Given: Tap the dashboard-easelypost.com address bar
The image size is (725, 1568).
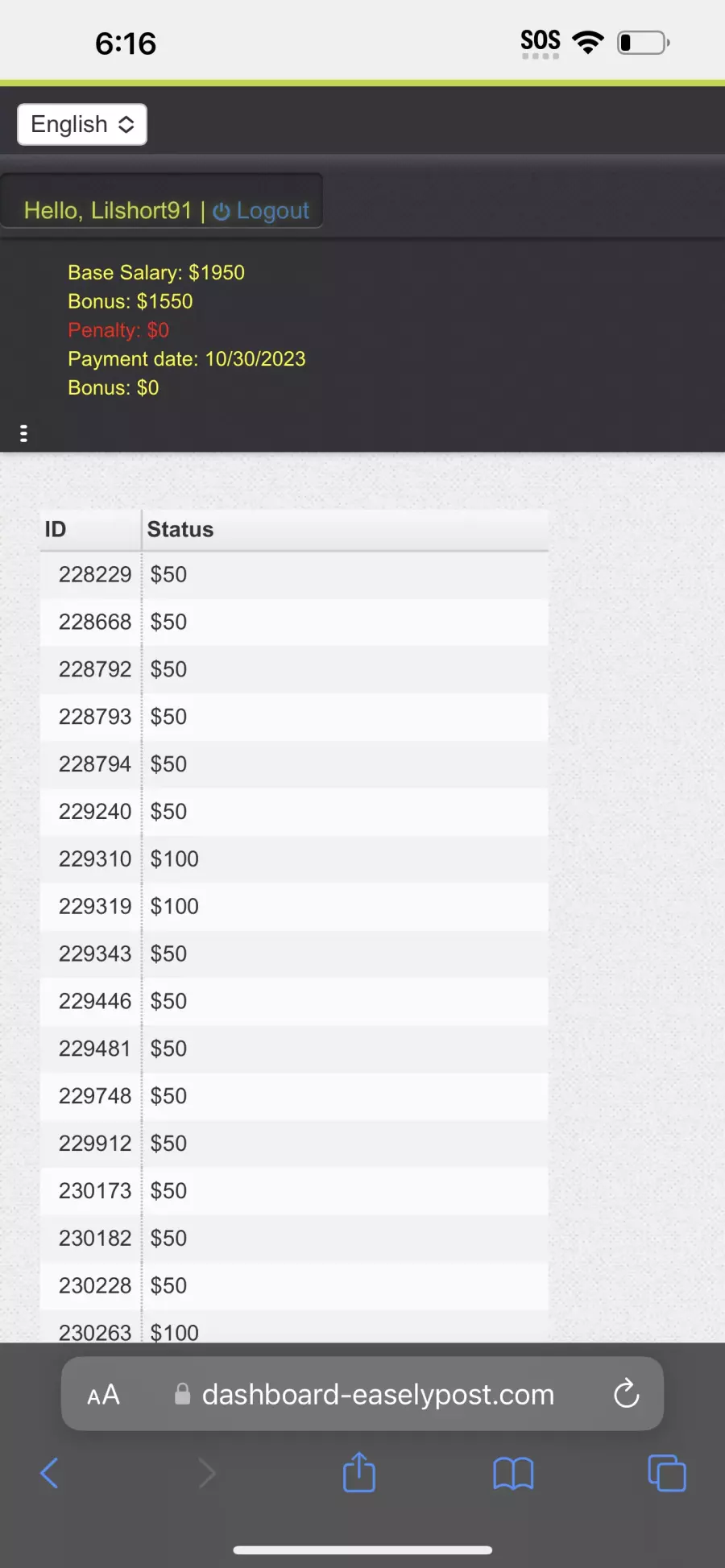Looking at the screenshot, I should point(364,1394).
